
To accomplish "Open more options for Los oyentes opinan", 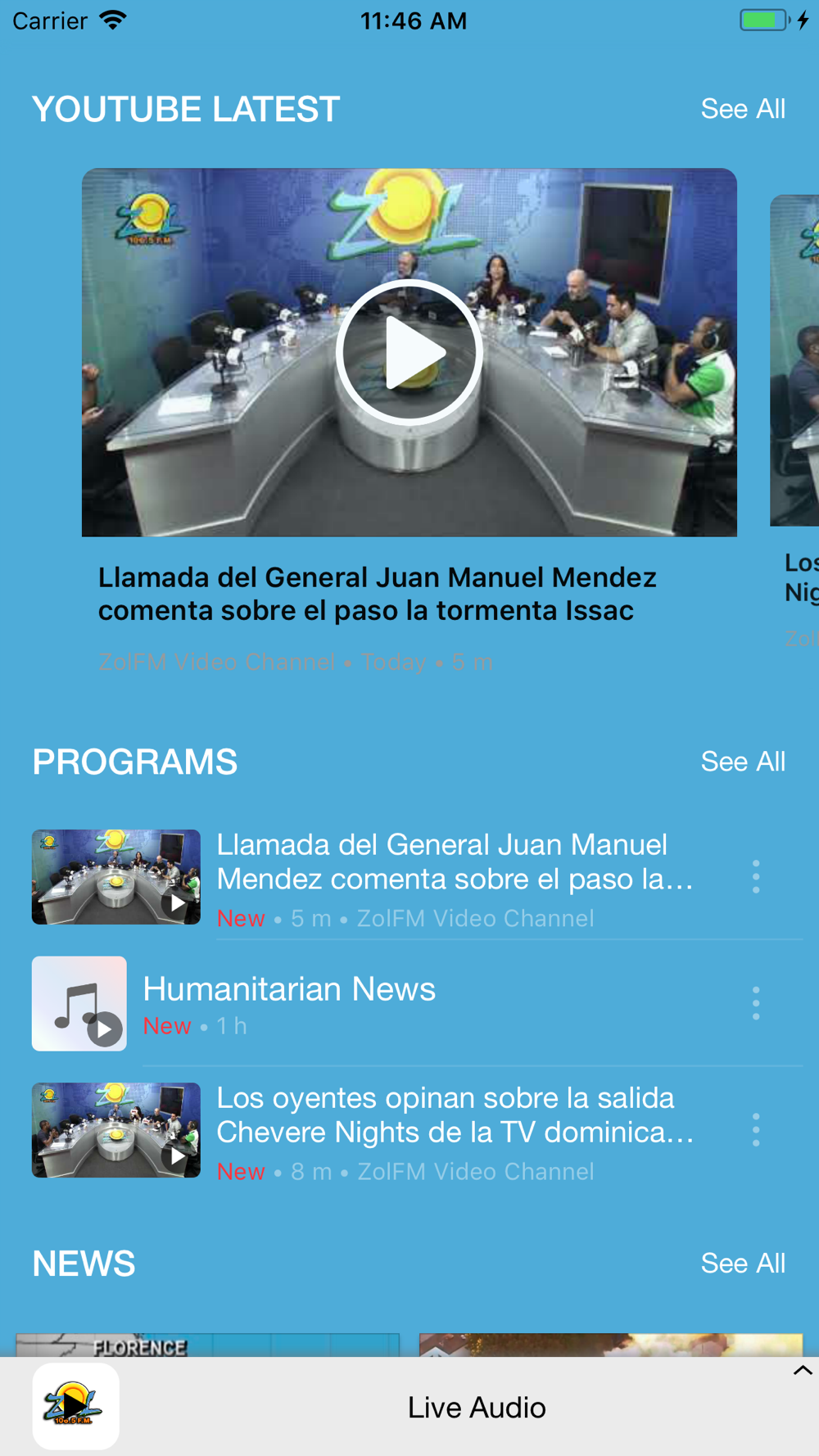I will (756, 1130).
